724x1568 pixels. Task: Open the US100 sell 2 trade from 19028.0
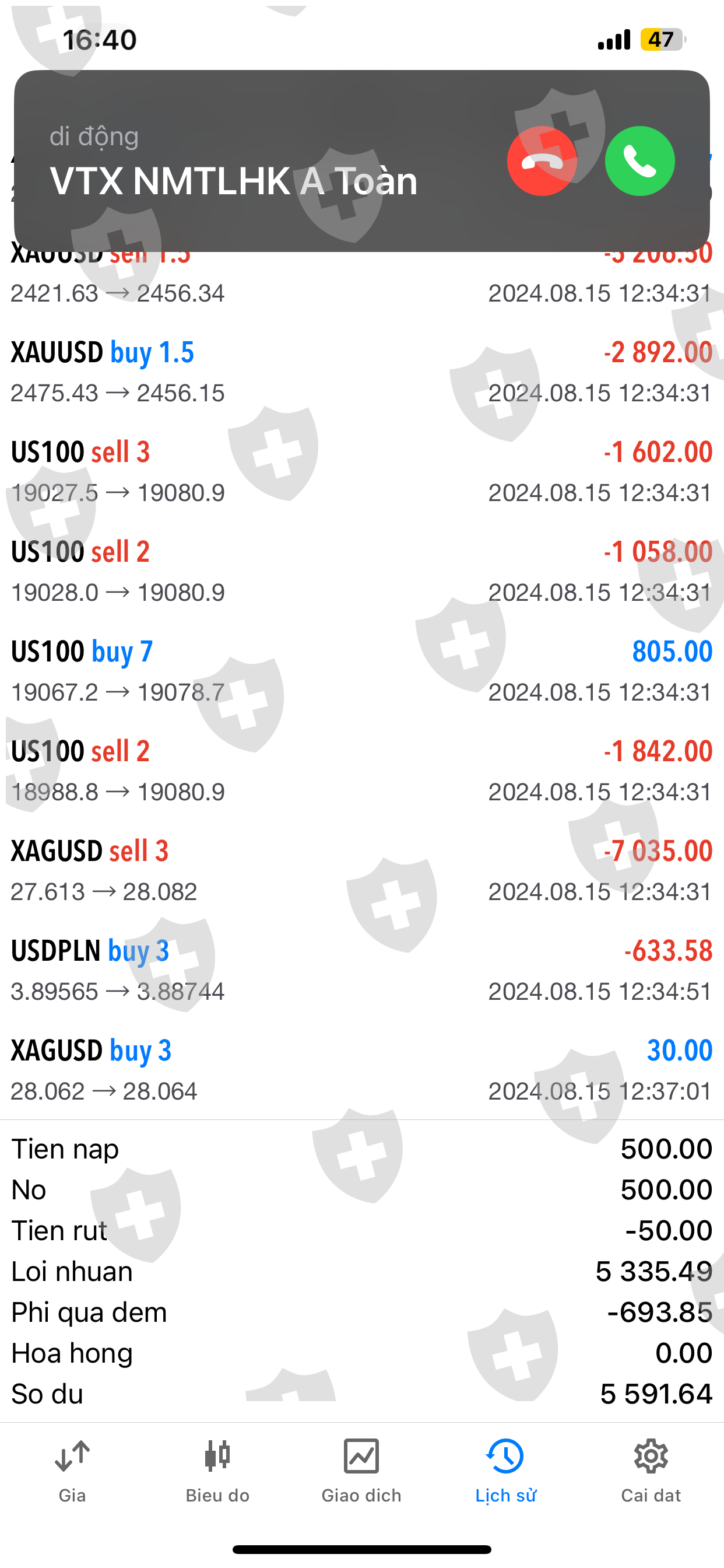[x=361, y=572]
